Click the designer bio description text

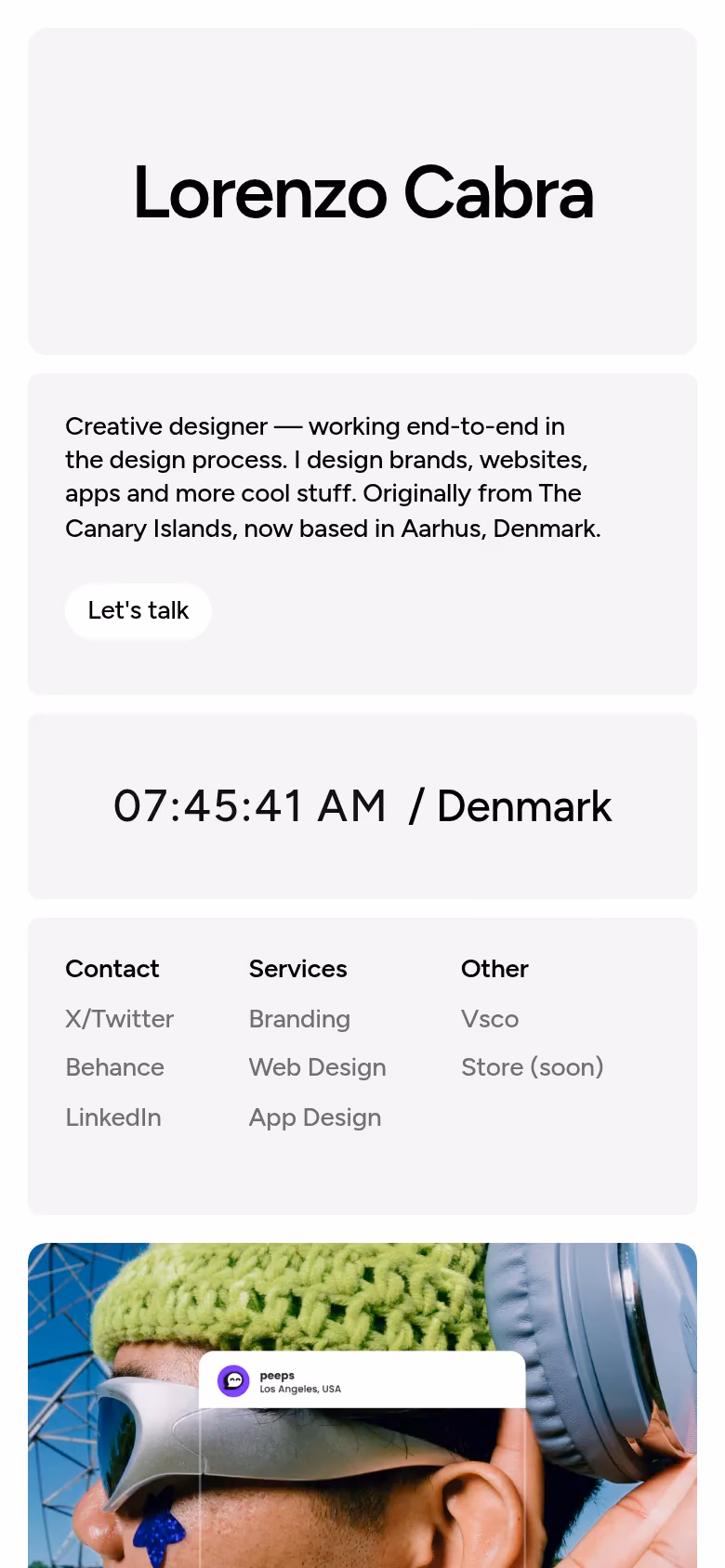333,477
